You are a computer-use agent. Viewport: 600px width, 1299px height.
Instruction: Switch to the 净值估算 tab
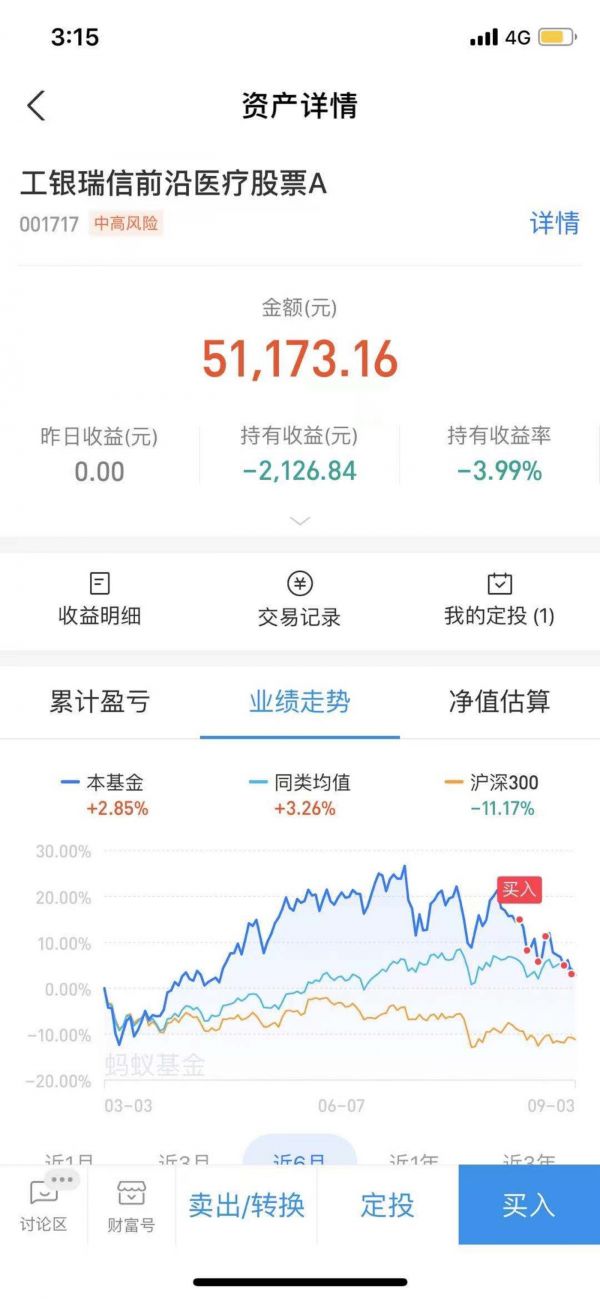coord(499,702)
